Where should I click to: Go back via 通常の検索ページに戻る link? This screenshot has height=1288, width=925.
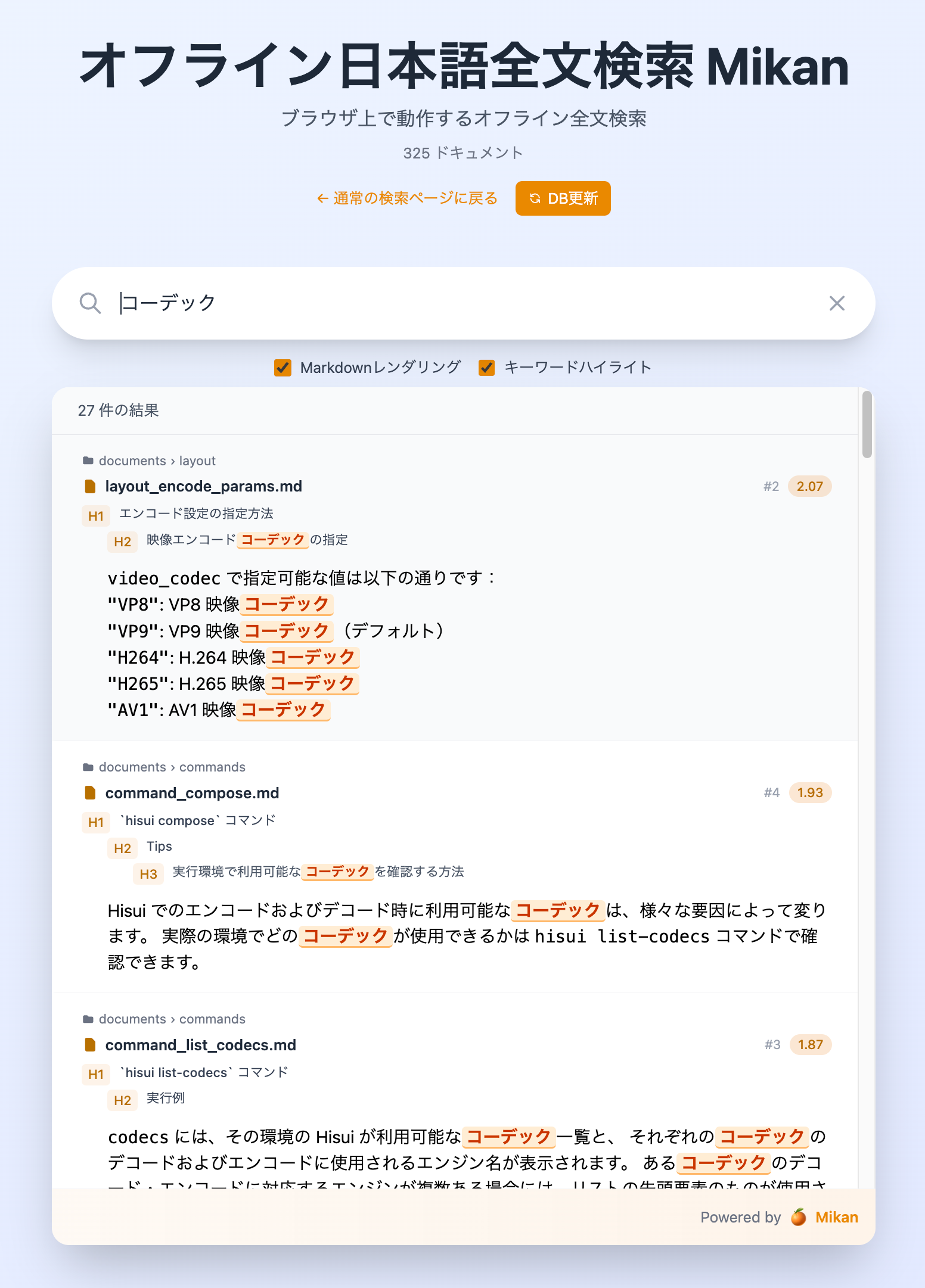pos(407,198)
